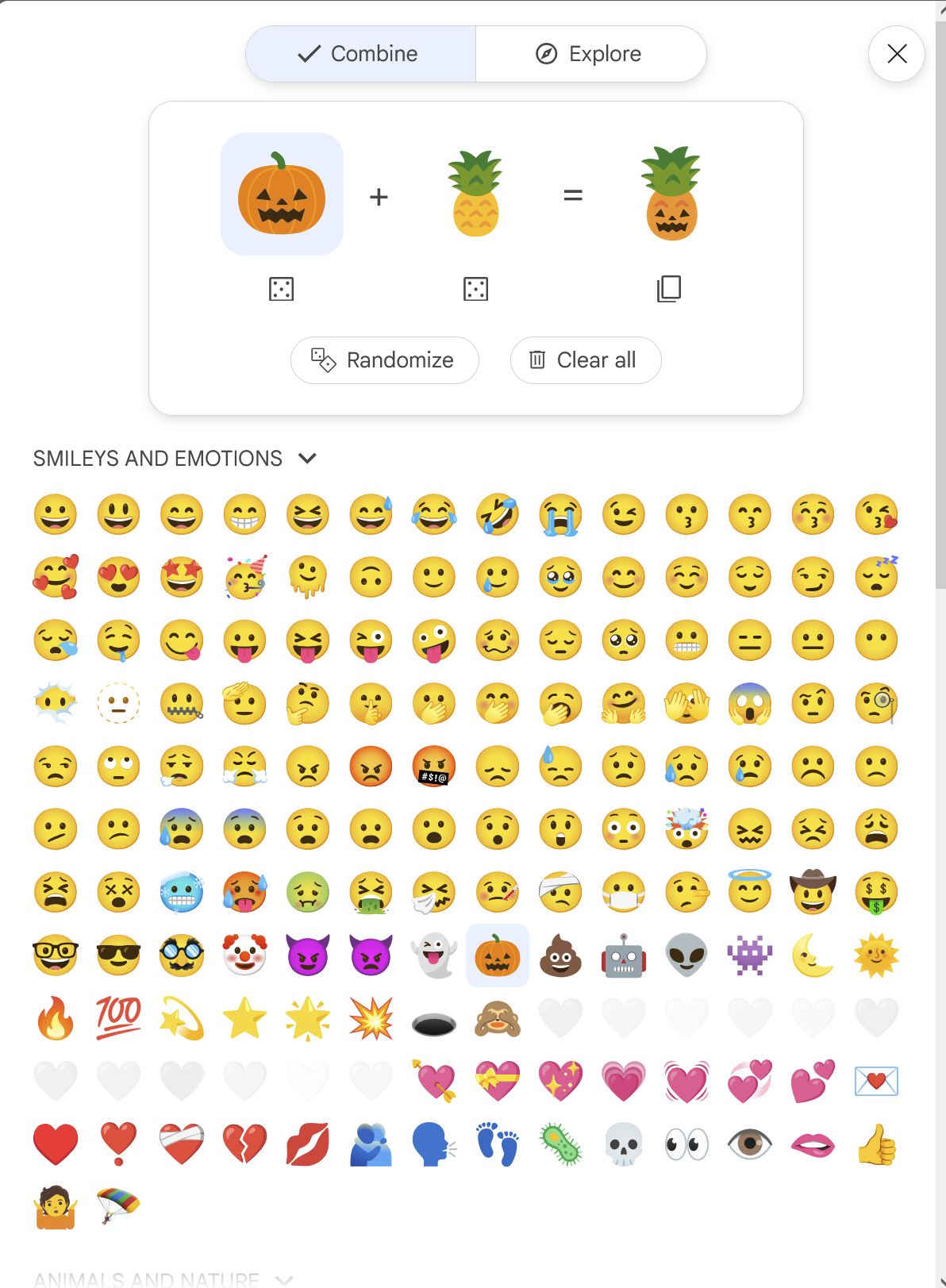Image resolution: width=946 pixels, height=1288 pixels.
Task: Close the emoji kitchen panel
Action: pos(897,54)
